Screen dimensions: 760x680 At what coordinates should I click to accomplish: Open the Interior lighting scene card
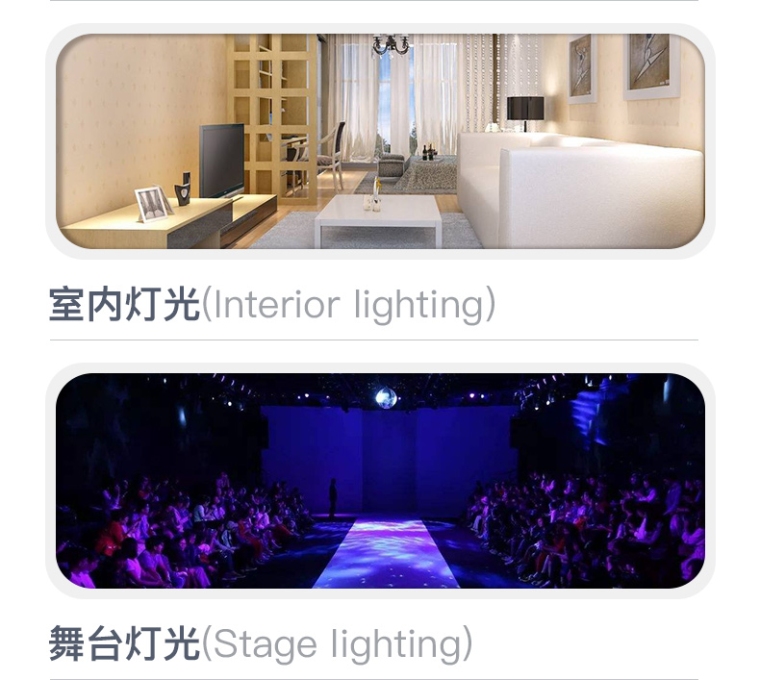(380, 142)
